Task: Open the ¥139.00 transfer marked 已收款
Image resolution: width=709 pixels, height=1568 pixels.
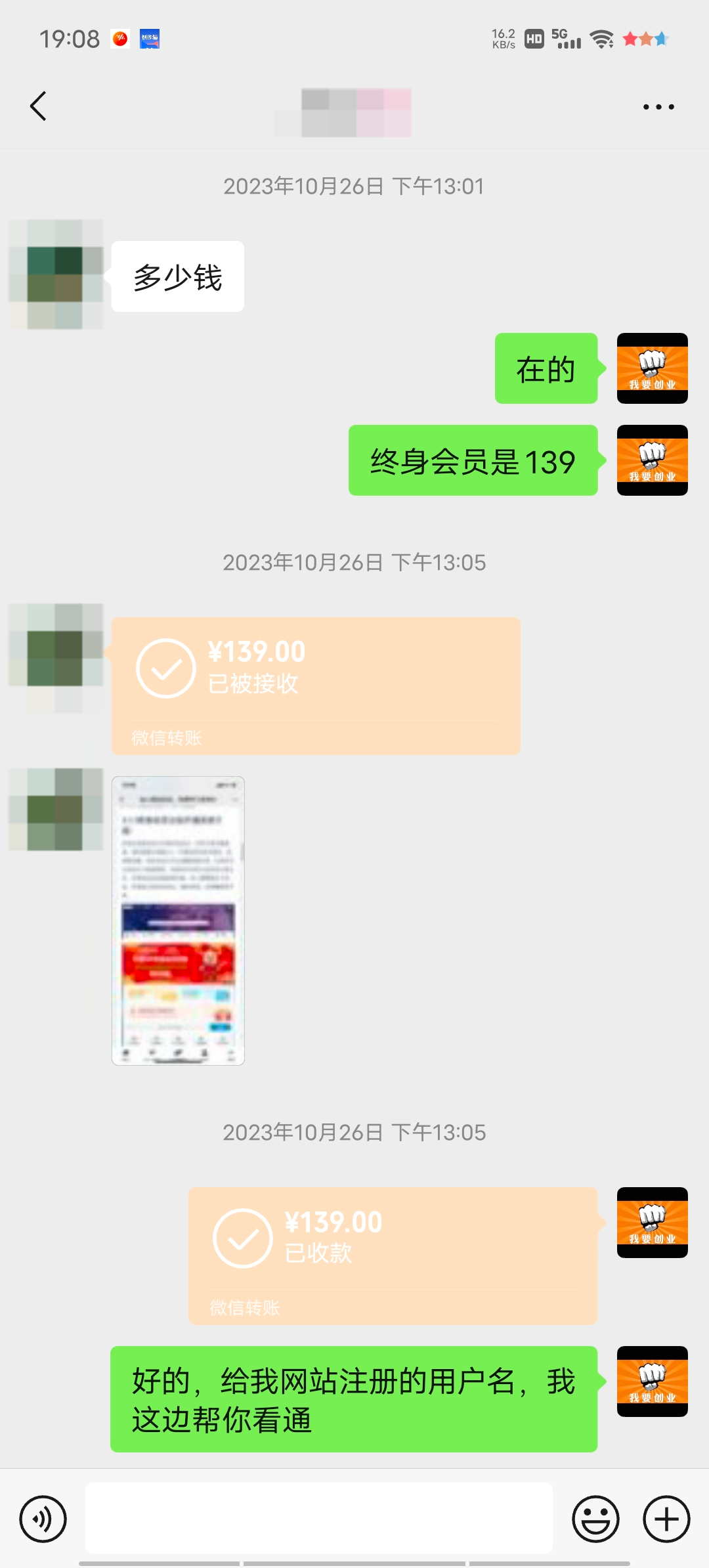Action: click(x=393, y=1255)
